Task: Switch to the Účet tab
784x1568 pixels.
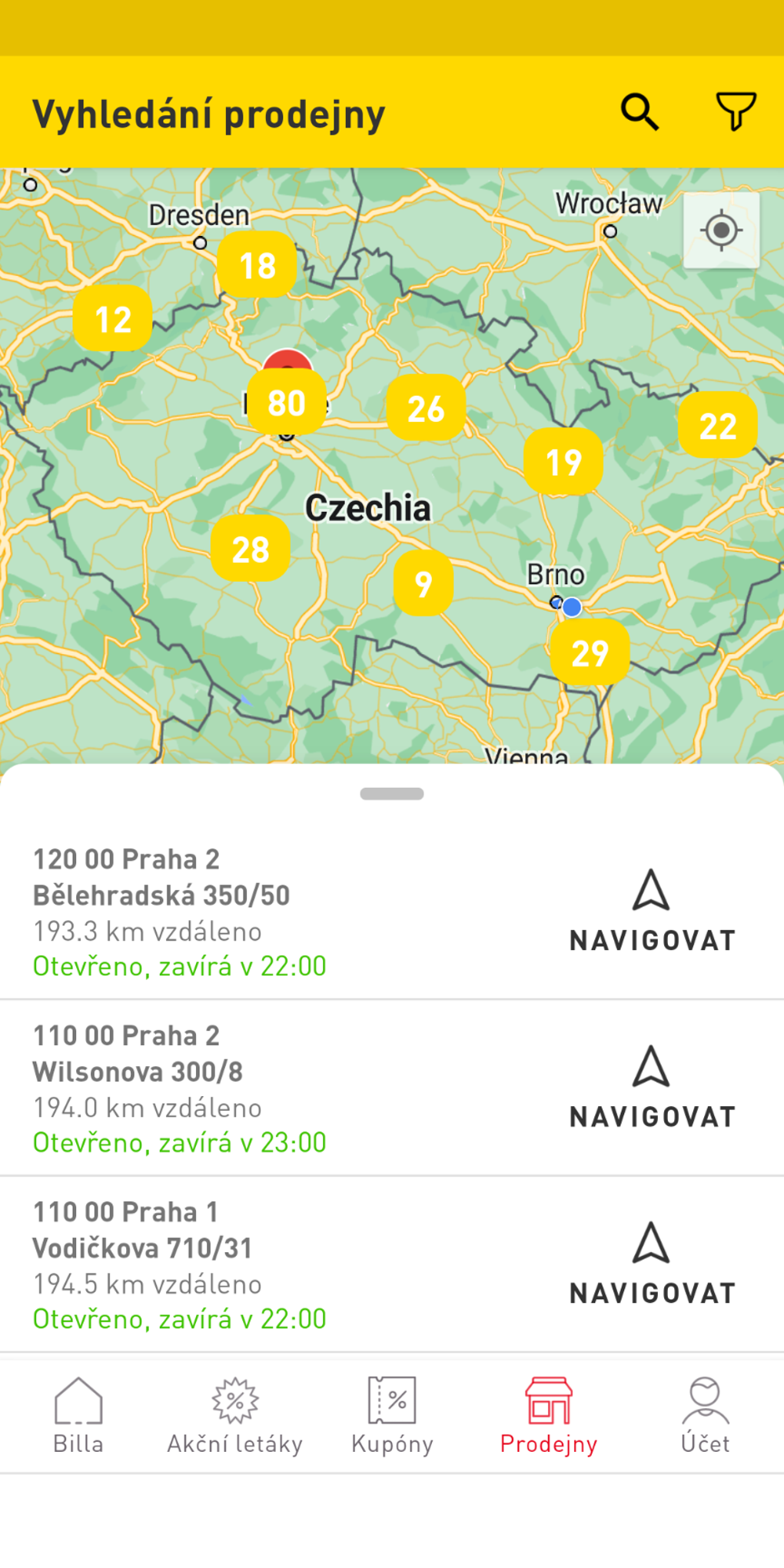Action: 705,1416
